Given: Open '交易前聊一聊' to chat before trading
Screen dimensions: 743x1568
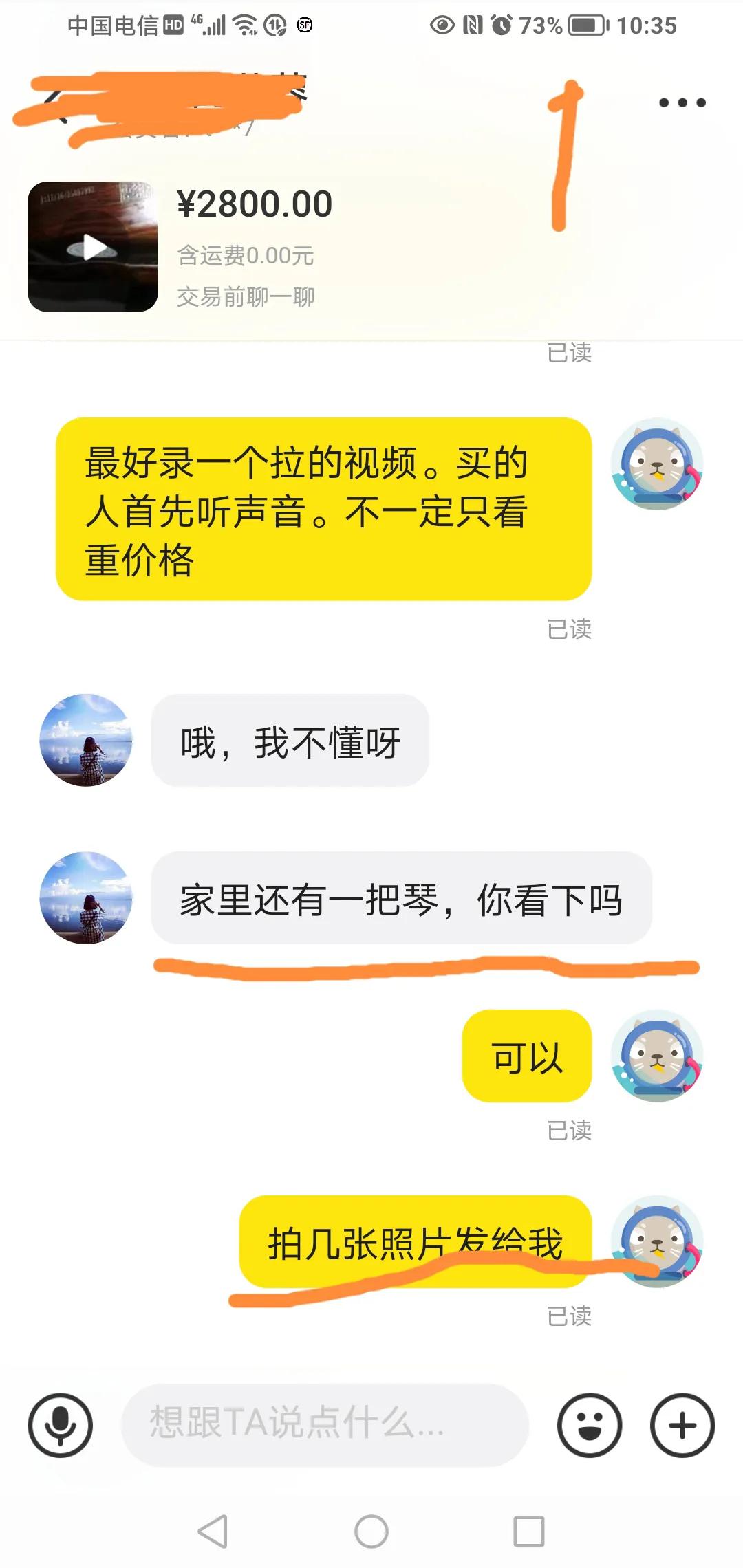Looking at the screenshot, I should point(246,297).
